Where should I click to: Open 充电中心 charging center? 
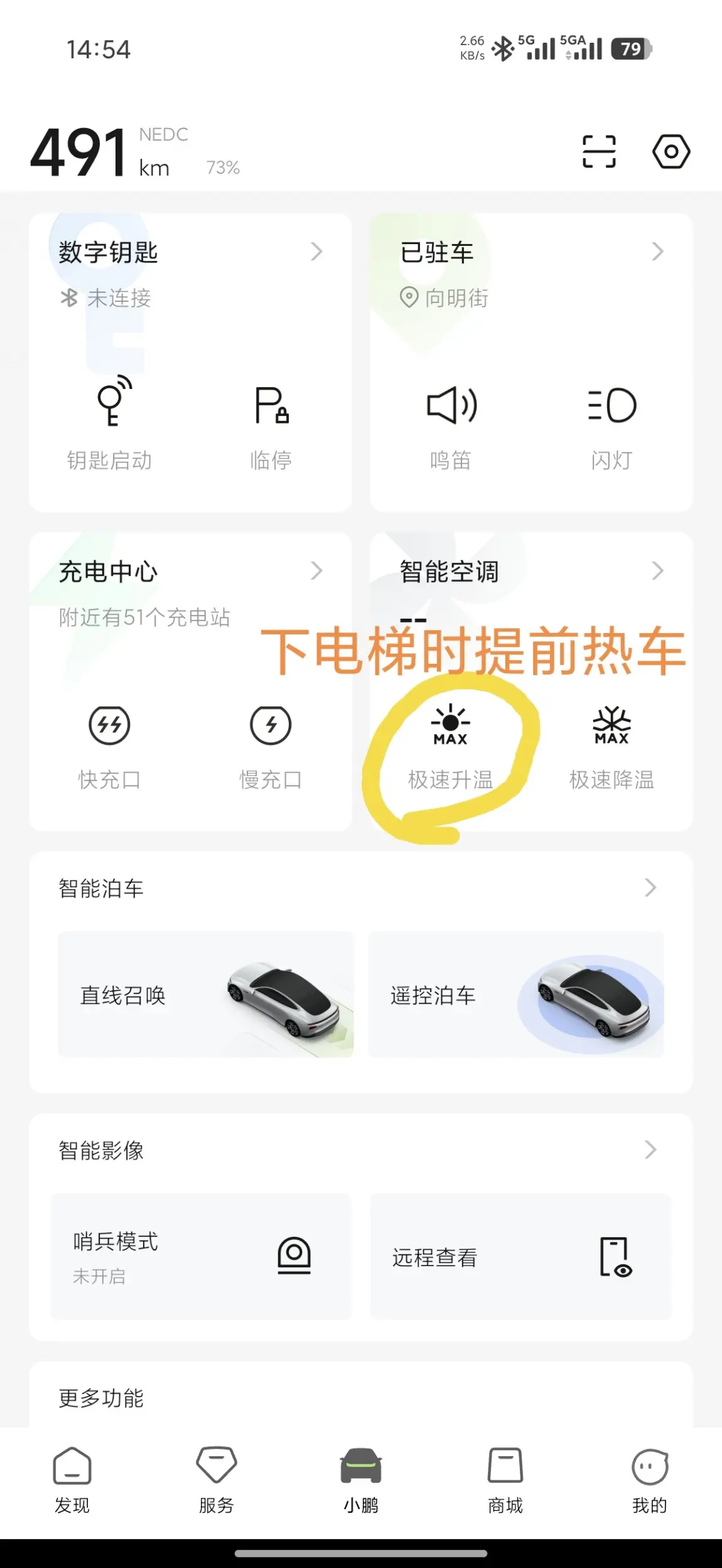[188, 572]
